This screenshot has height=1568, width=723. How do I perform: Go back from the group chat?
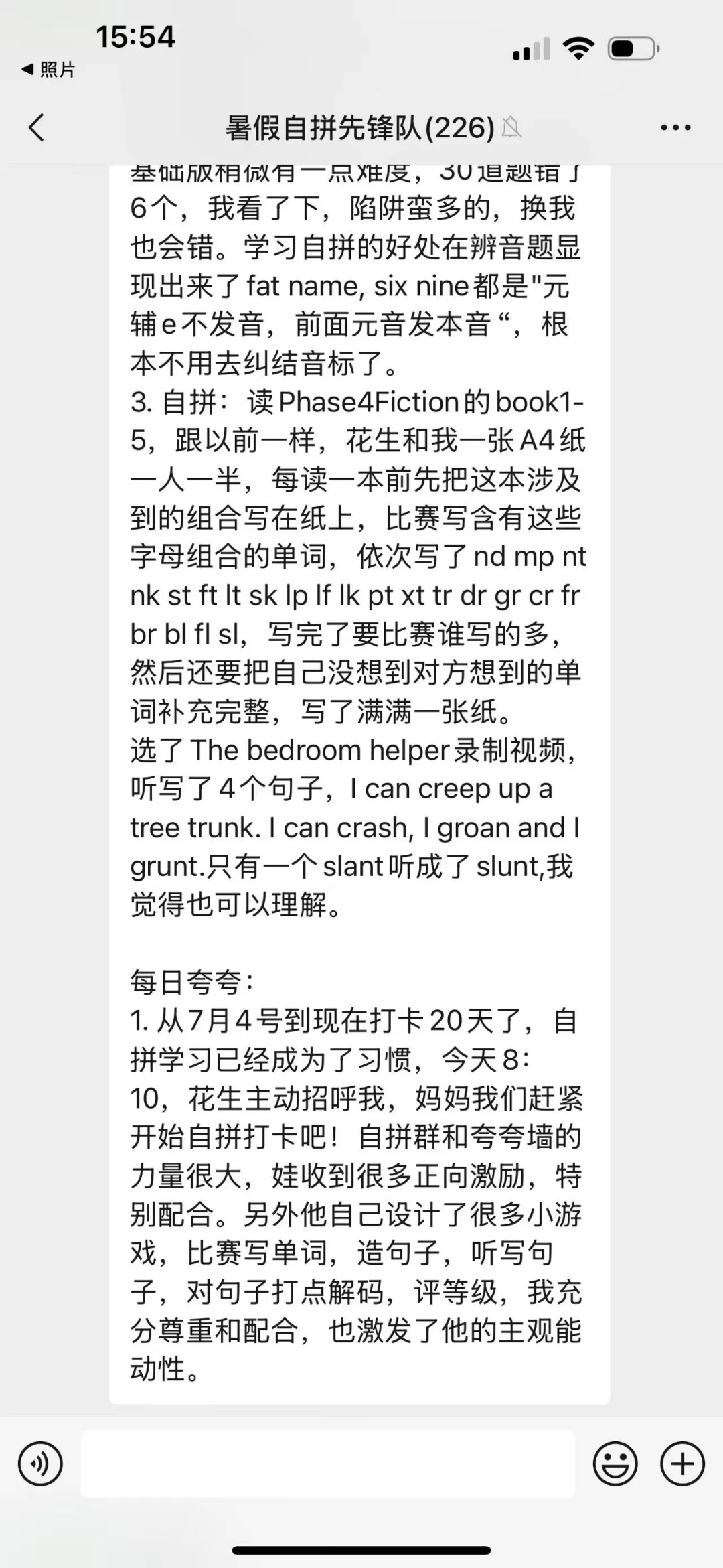(x=37, y=127)
